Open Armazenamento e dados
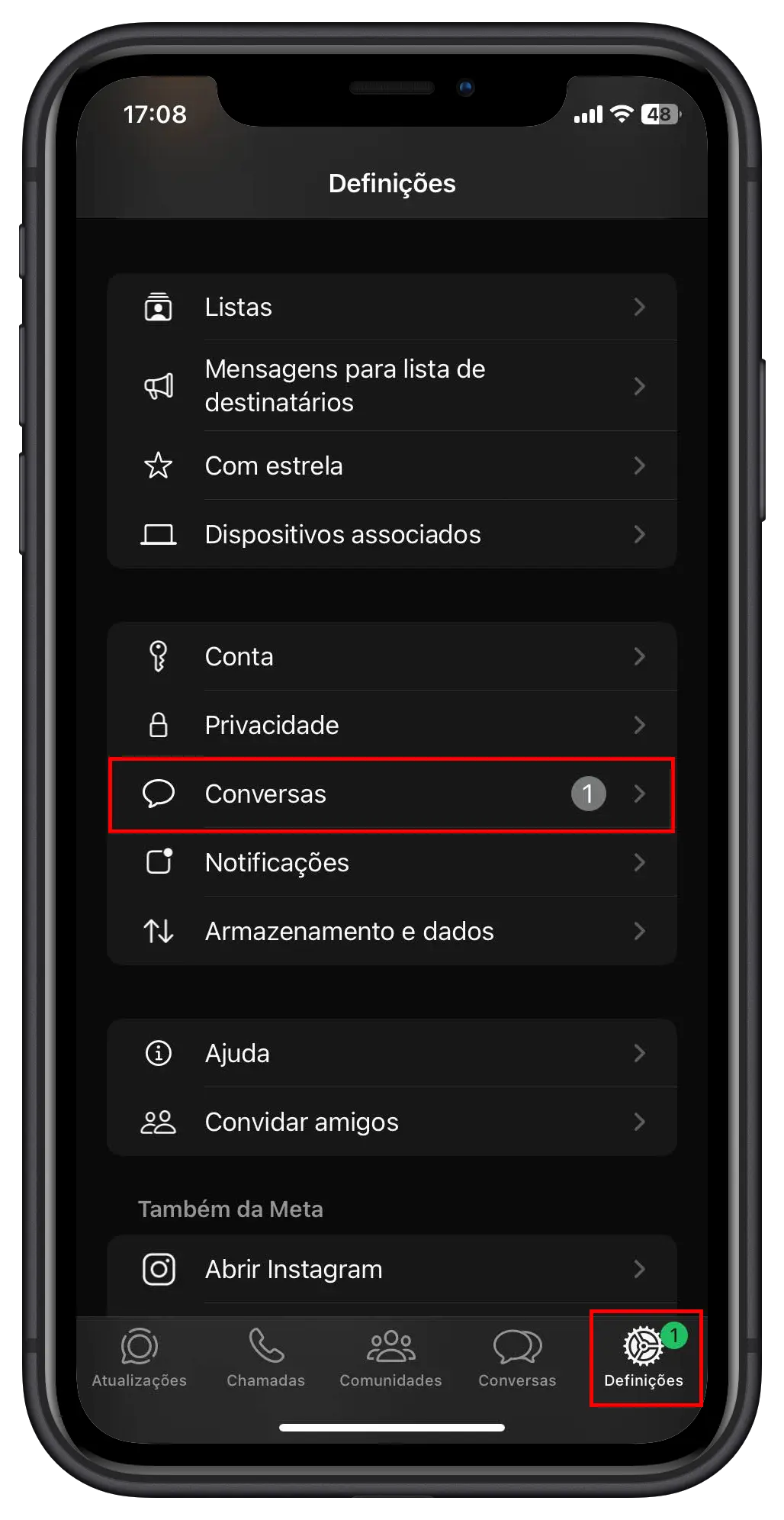784x1520 pixels. click(x=391, y=931)
